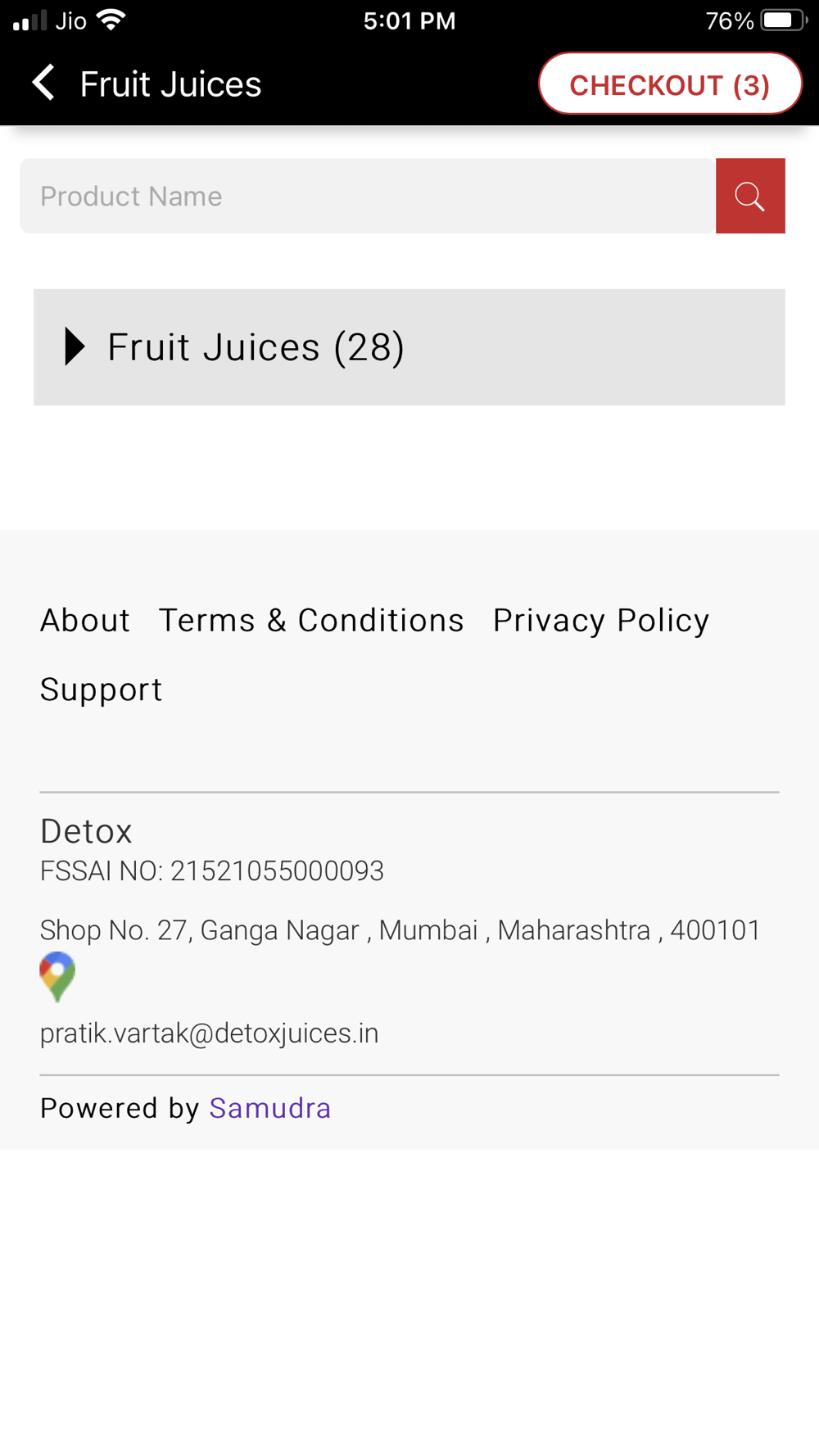Screen dimensions: 819x1456
Task: Open the Privacy Policy link
Action: click(601, 621)
